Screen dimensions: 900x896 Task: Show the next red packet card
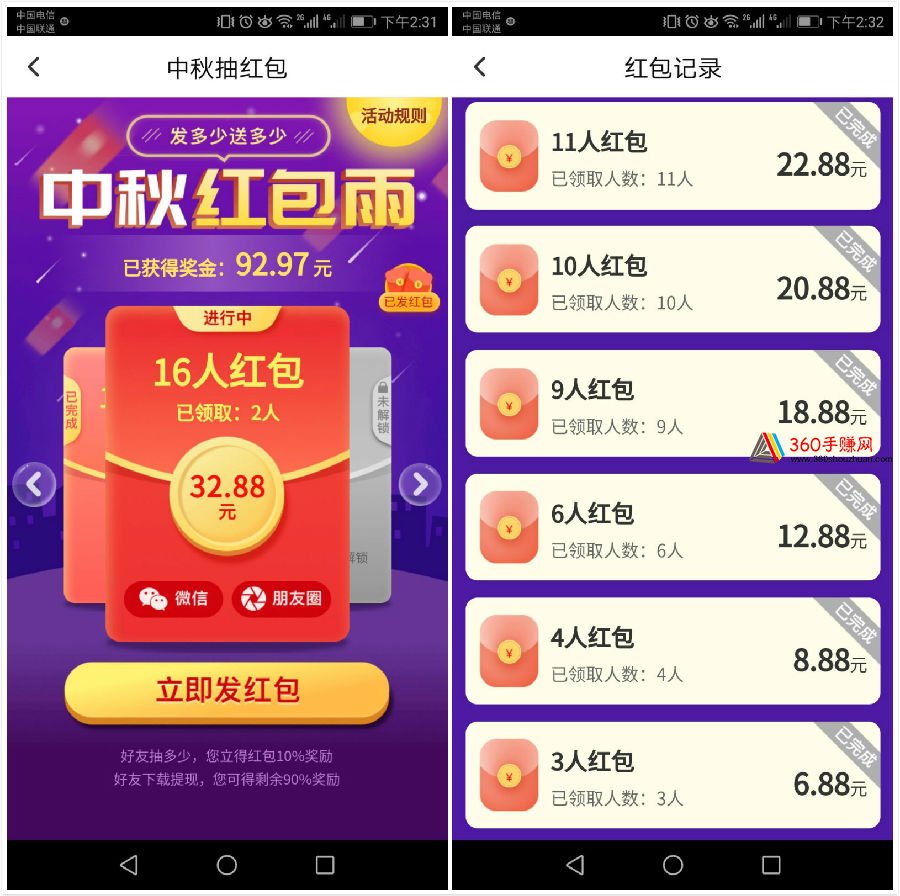419,485
